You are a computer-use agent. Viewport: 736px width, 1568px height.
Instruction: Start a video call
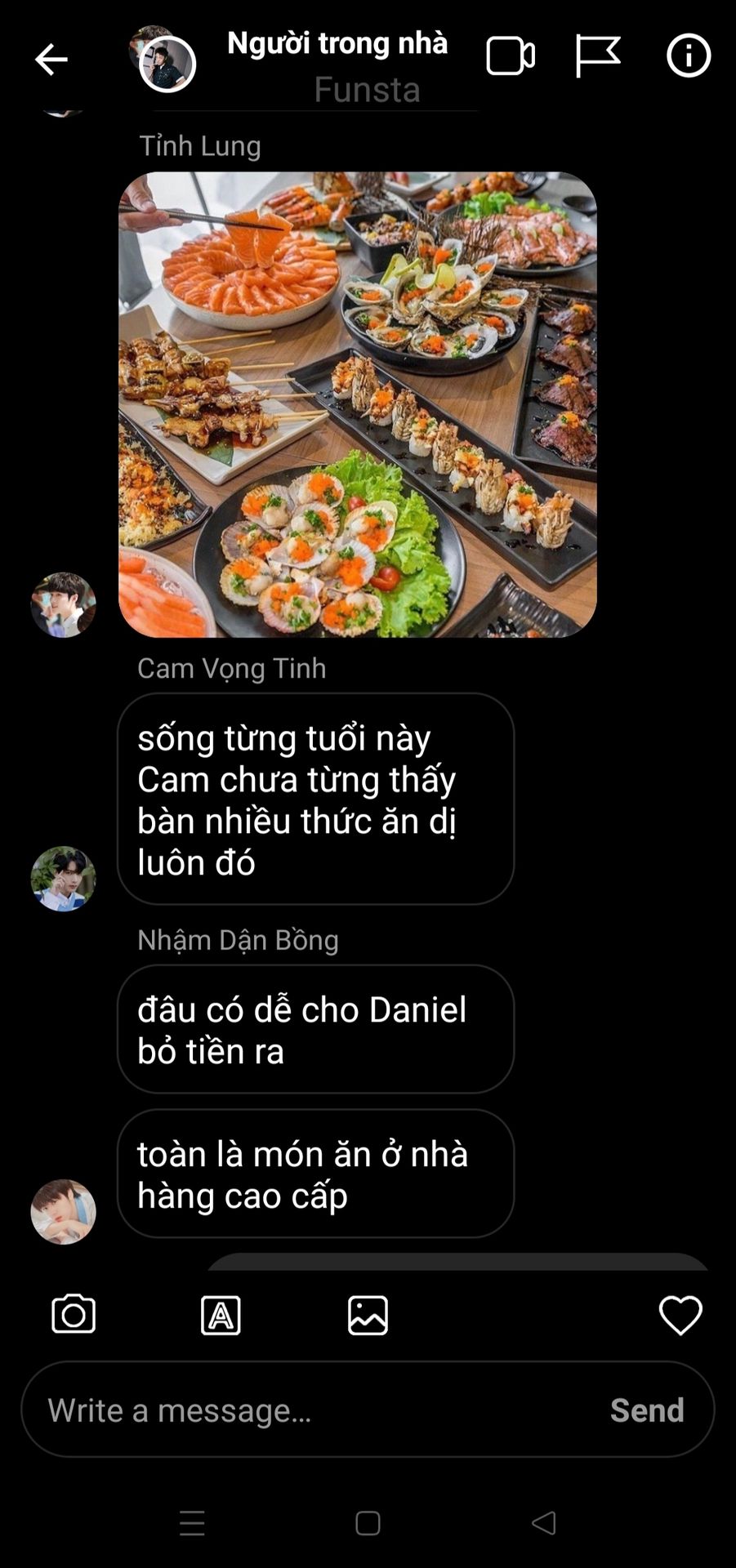[511, 56]
